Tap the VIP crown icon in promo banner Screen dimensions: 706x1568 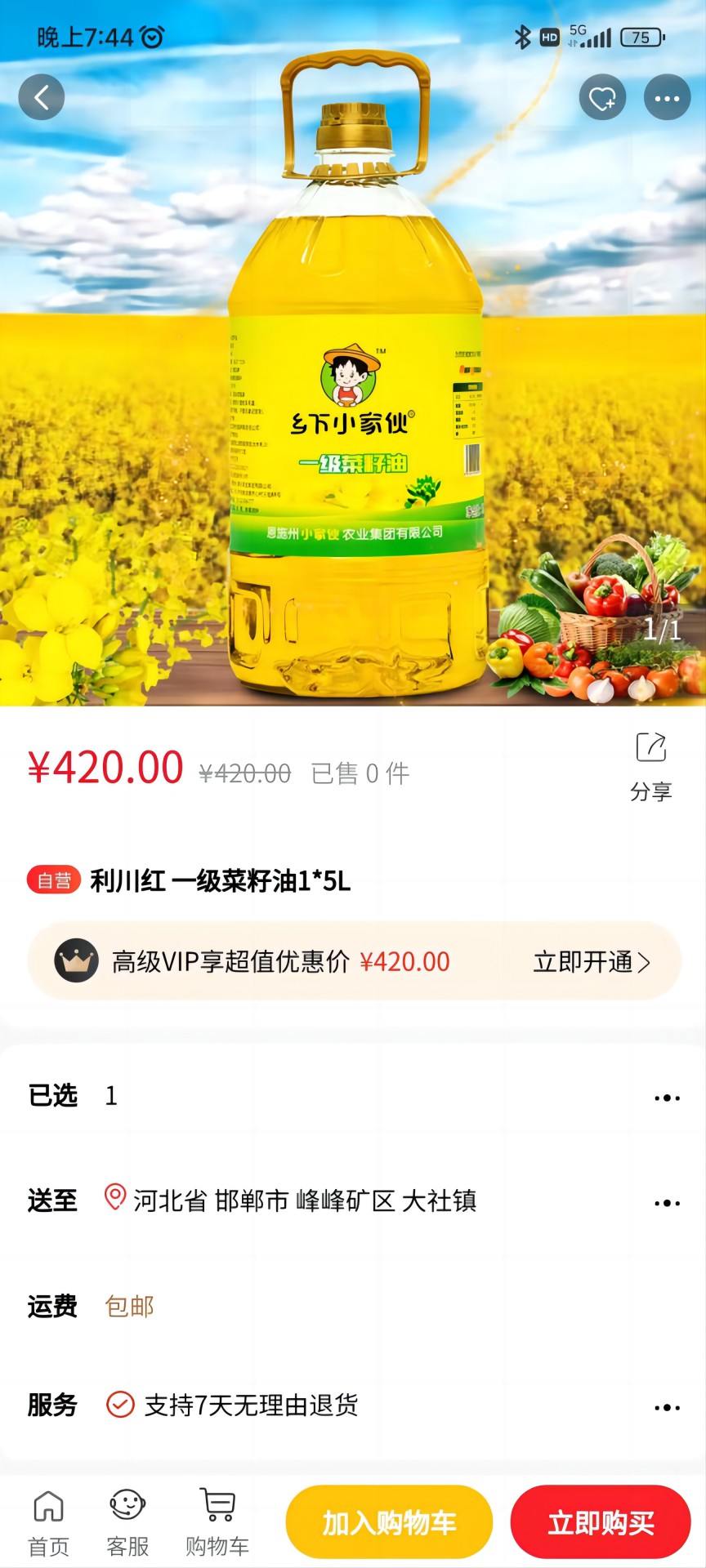coord(75,961)
